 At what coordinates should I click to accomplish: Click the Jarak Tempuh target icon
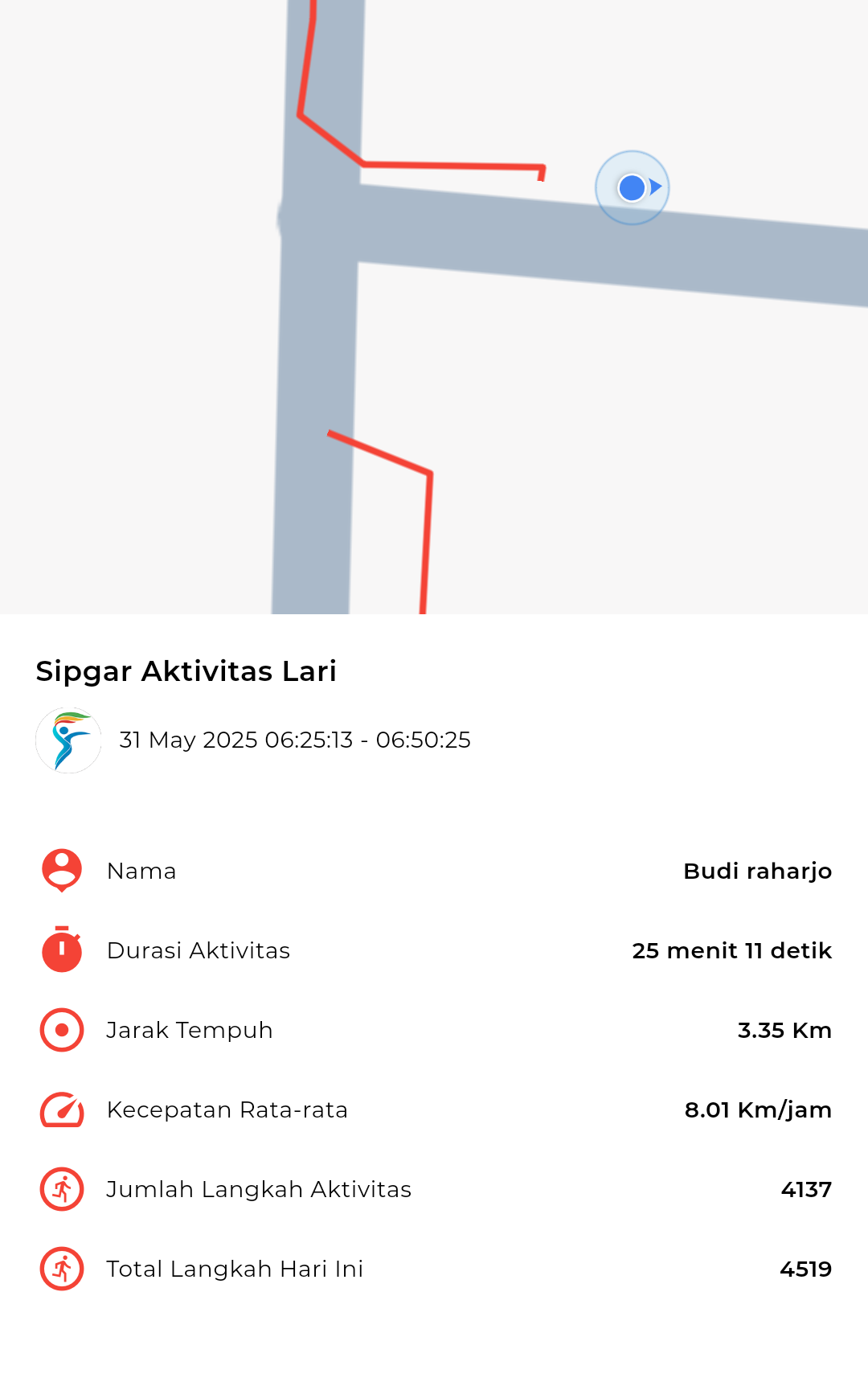[x=60, y=1030]
